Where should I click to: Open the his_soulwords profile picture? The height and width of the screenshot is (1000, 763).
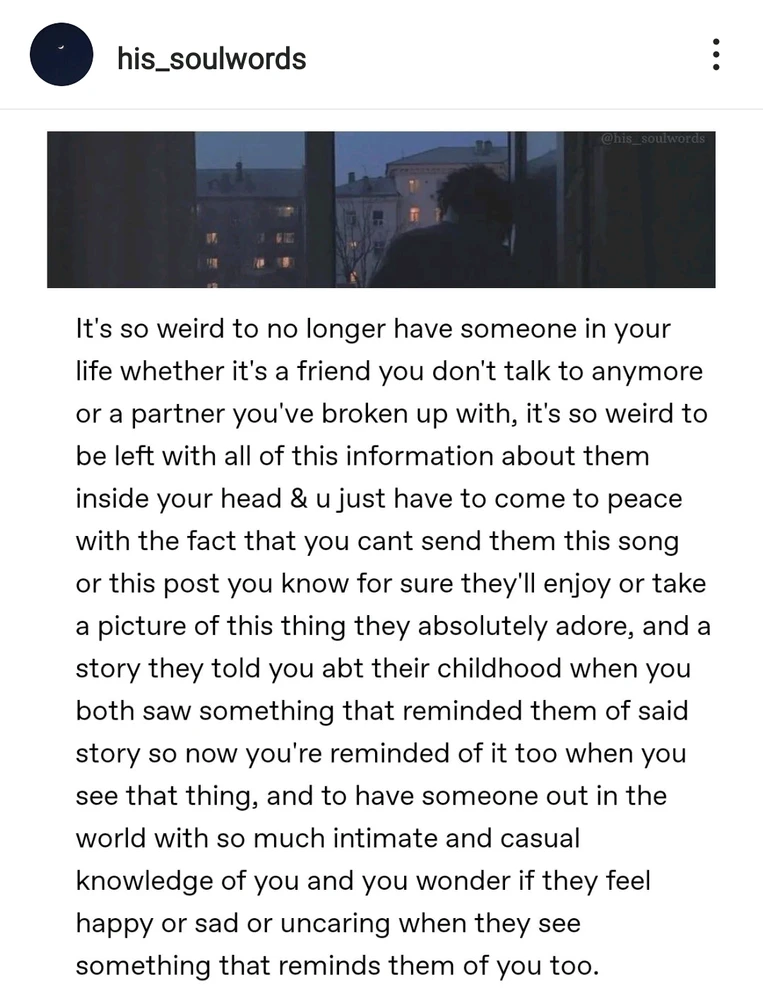point(62,55)
